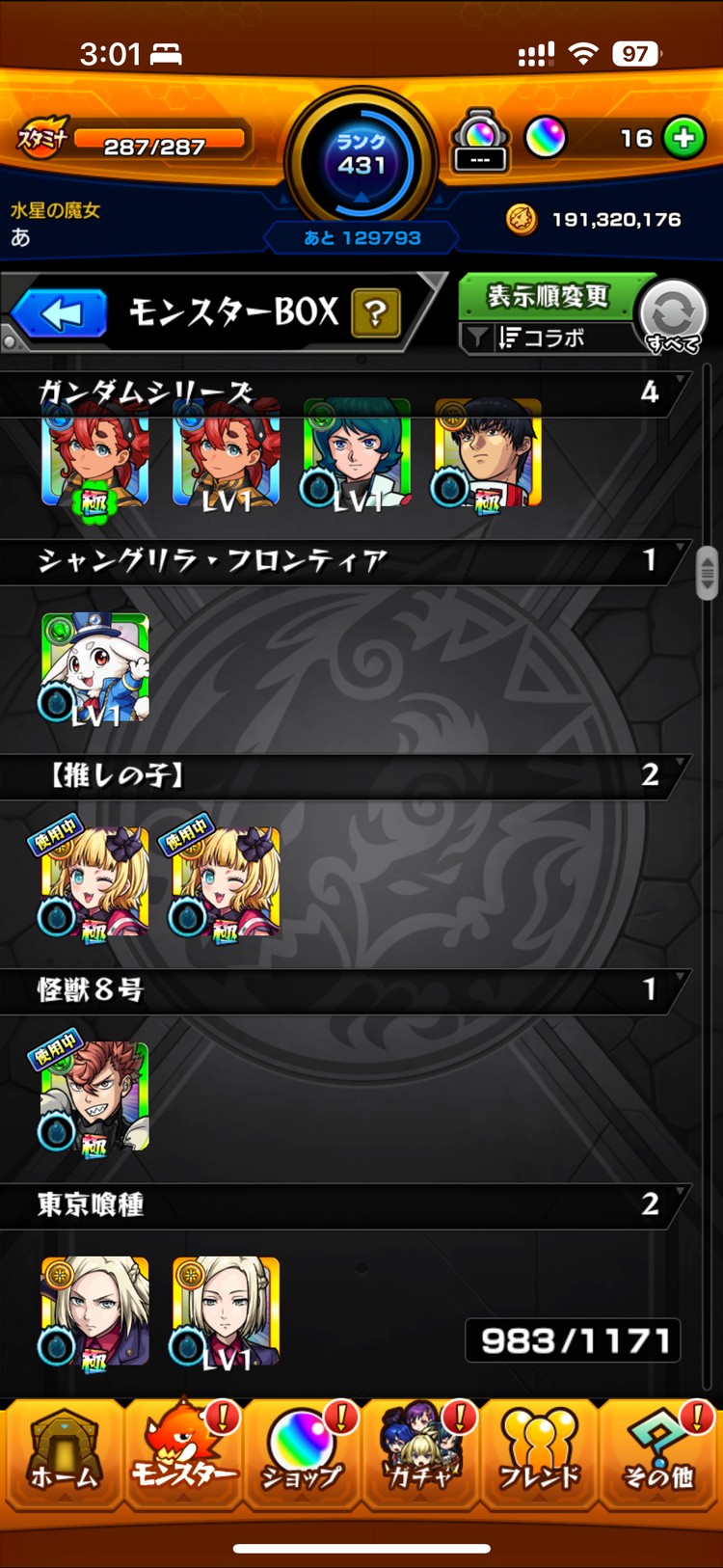Viewport: 723px width, 1568px height.
Task: Select the first 【推しの子】 blonde monster
Action: click(94, 881)
